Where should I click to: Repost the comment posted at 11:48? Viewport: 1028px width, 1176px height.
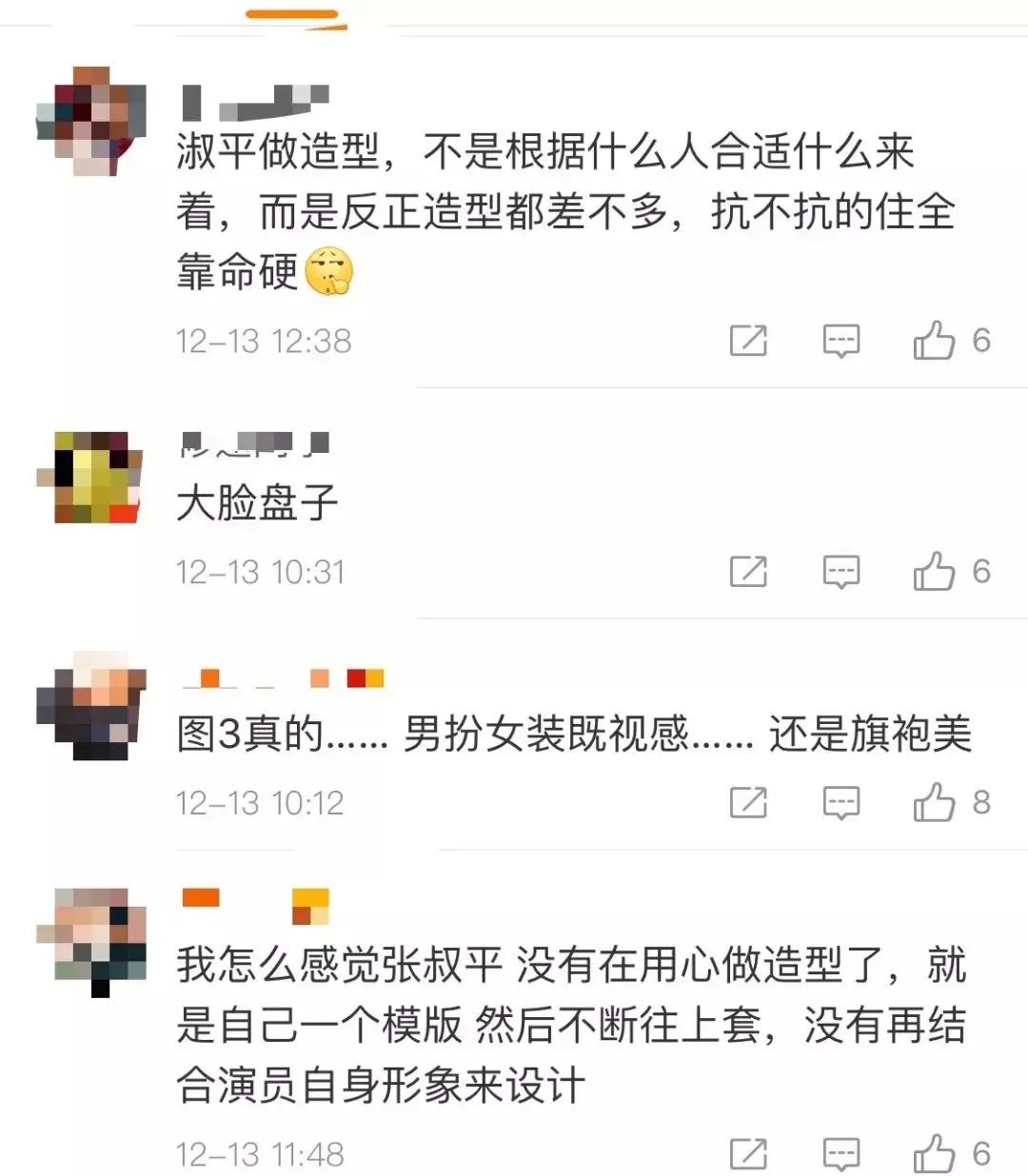click(x=748, y=1153)
